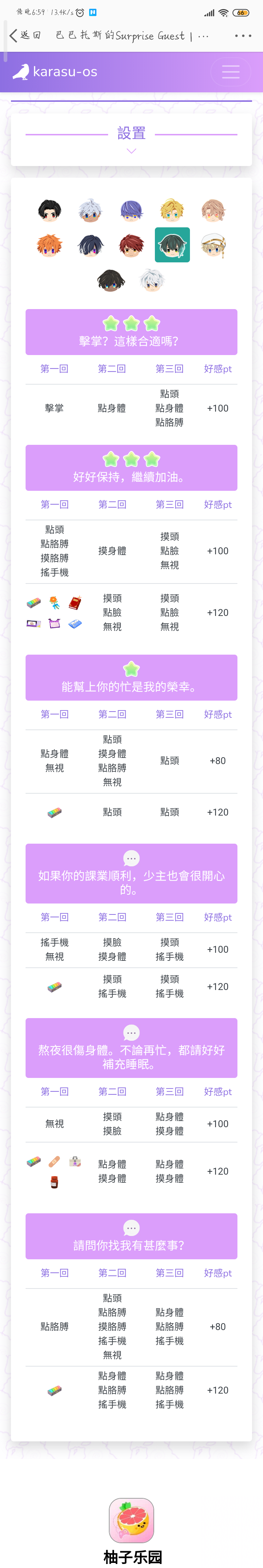Image resolution: width=263 pixels, height=1568 pixels.
Task: Choose the blue-purple haired character avatar
Action: click(x=131, y=211)
